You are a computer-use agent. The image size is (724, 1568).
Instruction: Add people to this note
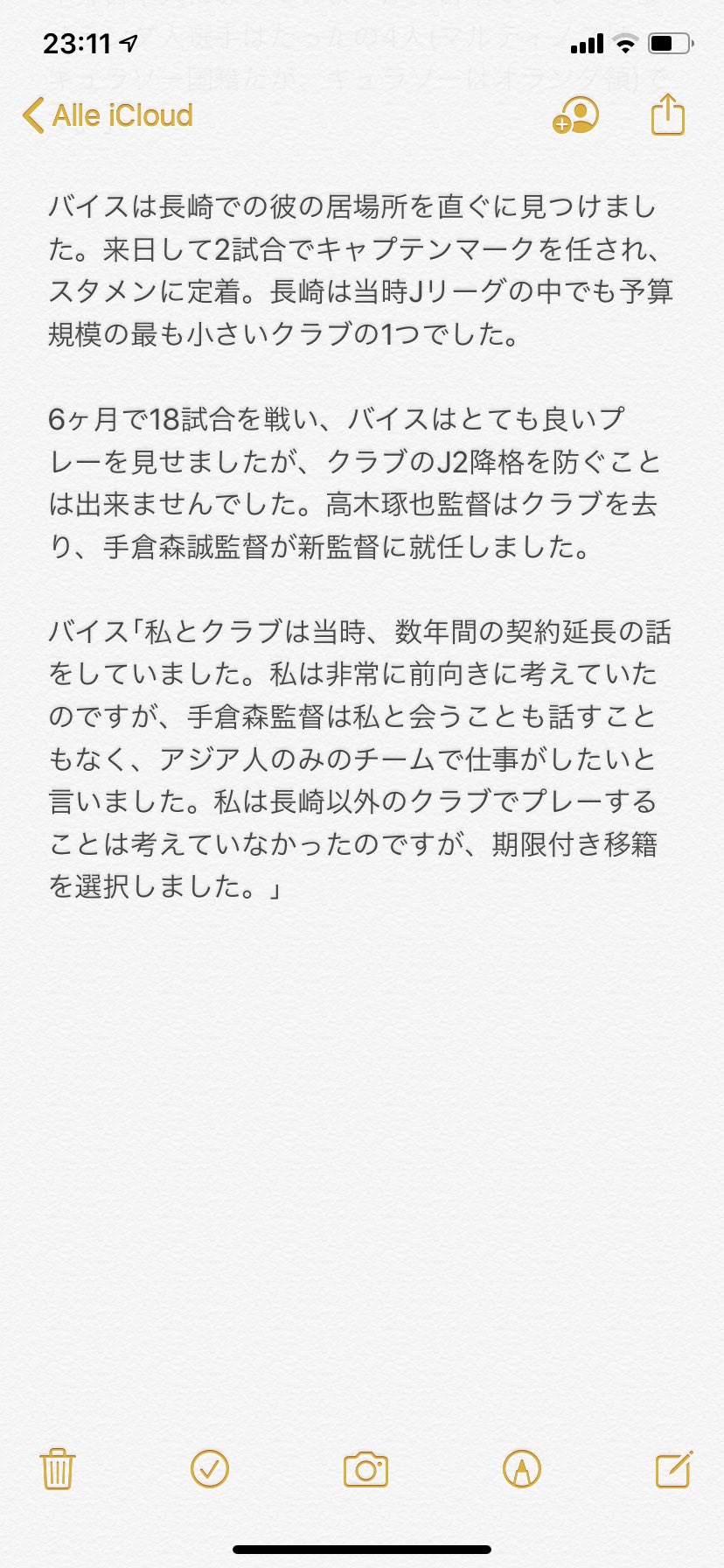point(575,115)
